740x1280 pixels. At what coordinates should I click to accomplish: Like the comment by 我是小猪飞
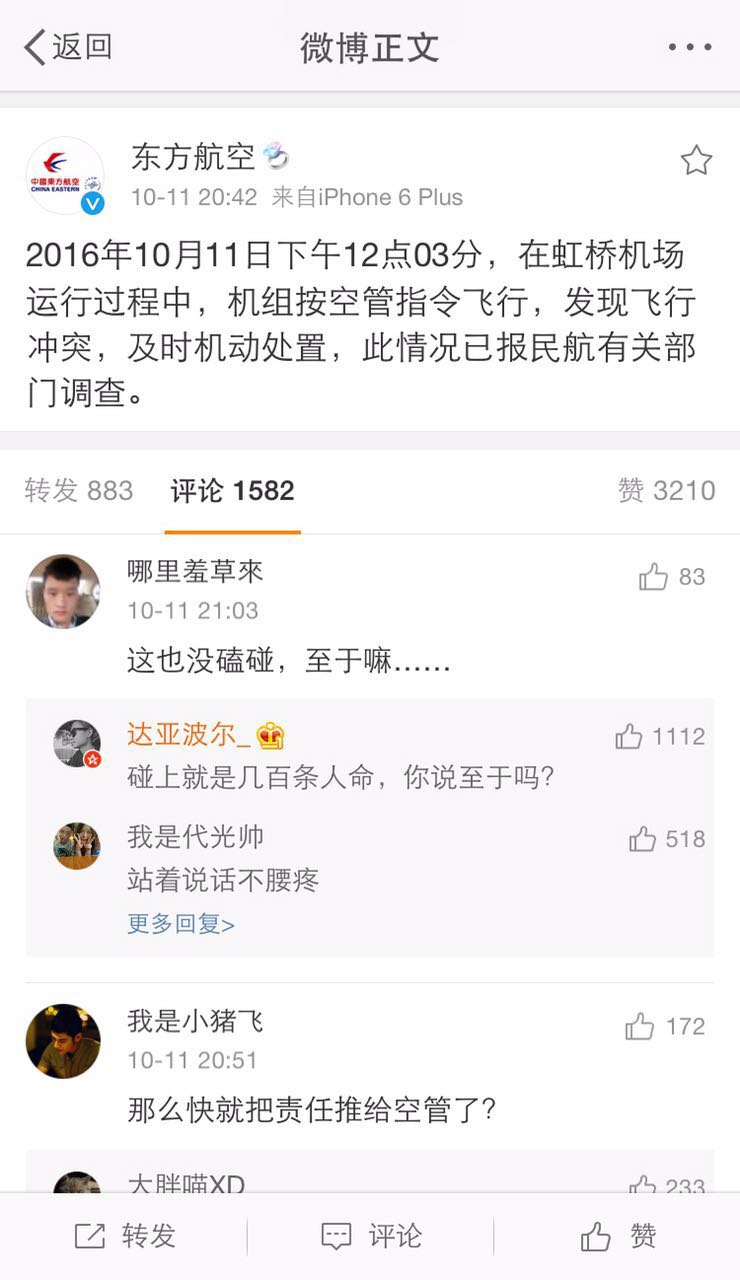click(665, 1026)
